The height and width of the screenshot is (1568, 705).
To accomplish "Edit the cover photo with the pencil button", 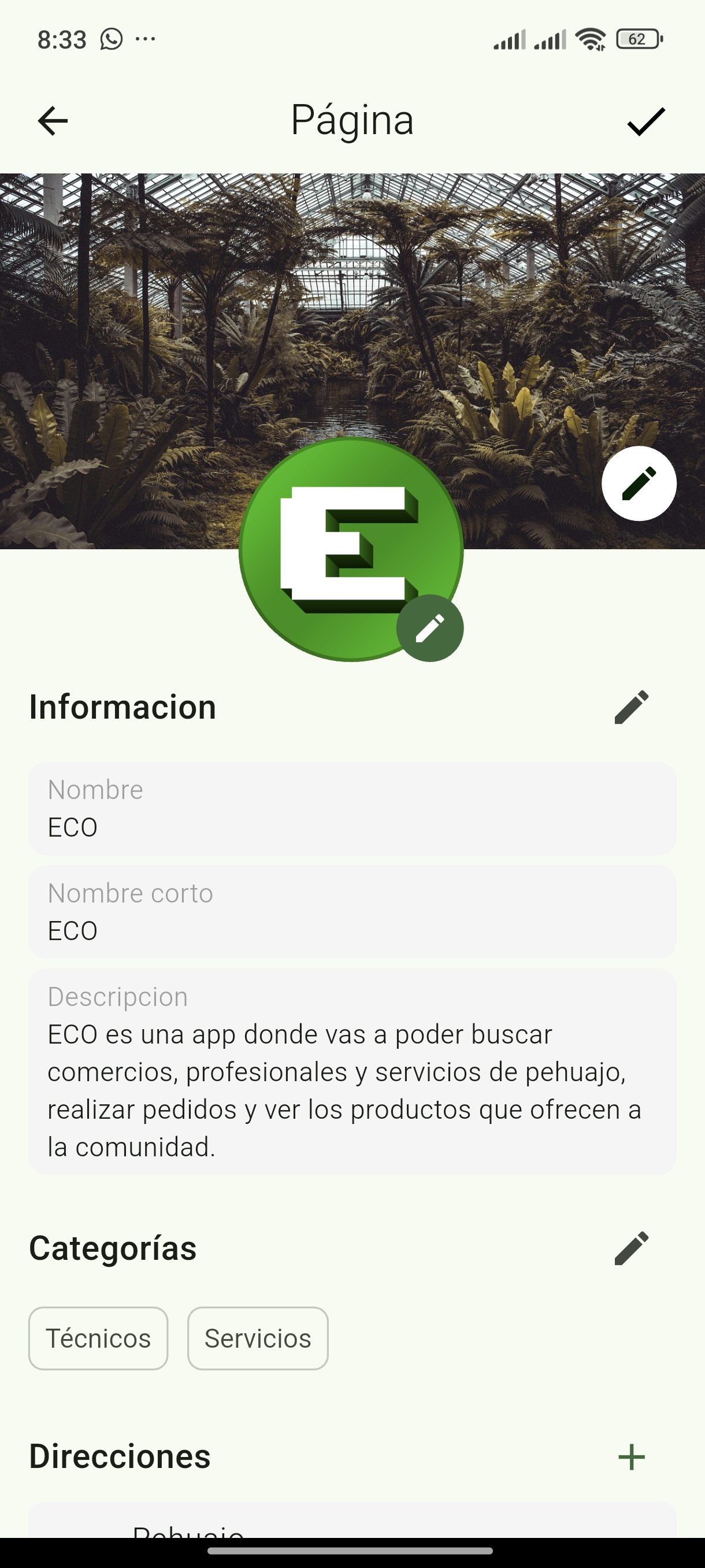I will point(640,483).
